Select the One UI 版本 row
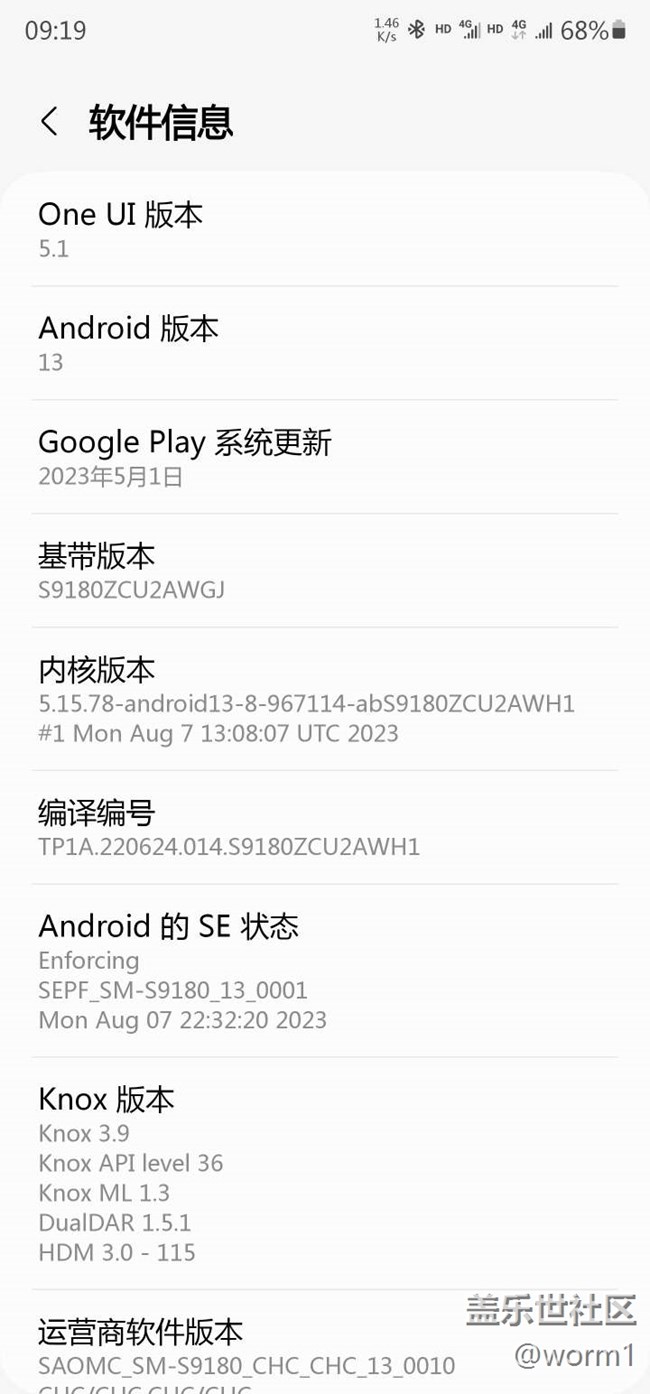650x1394 pixels. pos(324,230)
